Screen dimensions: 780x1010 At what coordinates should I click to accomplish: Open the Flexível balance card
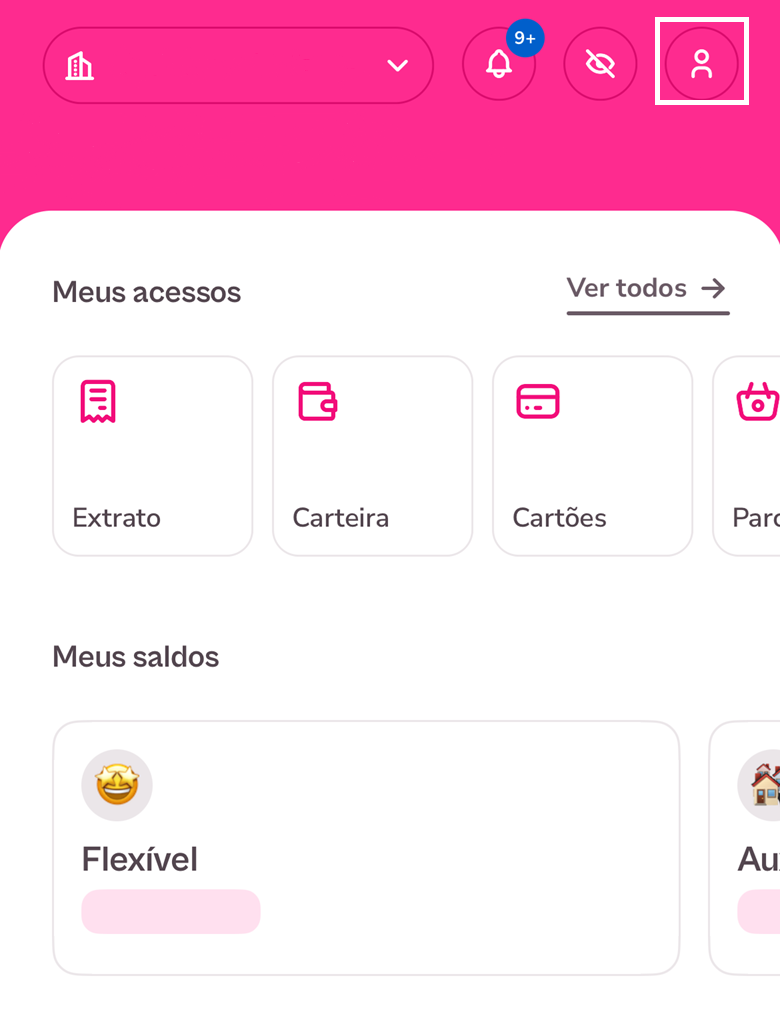point(366,847)
